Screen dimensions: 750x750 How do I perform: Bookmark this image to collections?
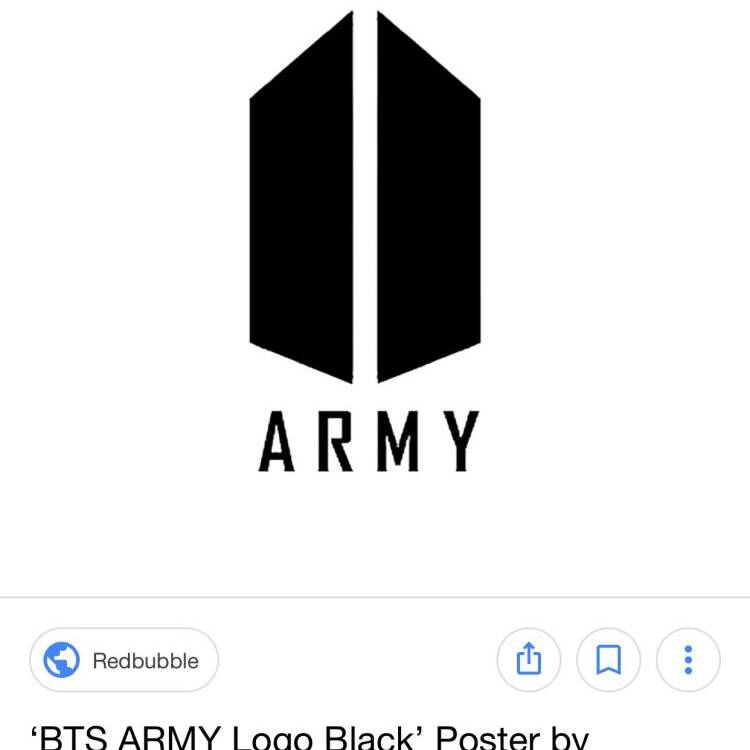tap(608, 660)
